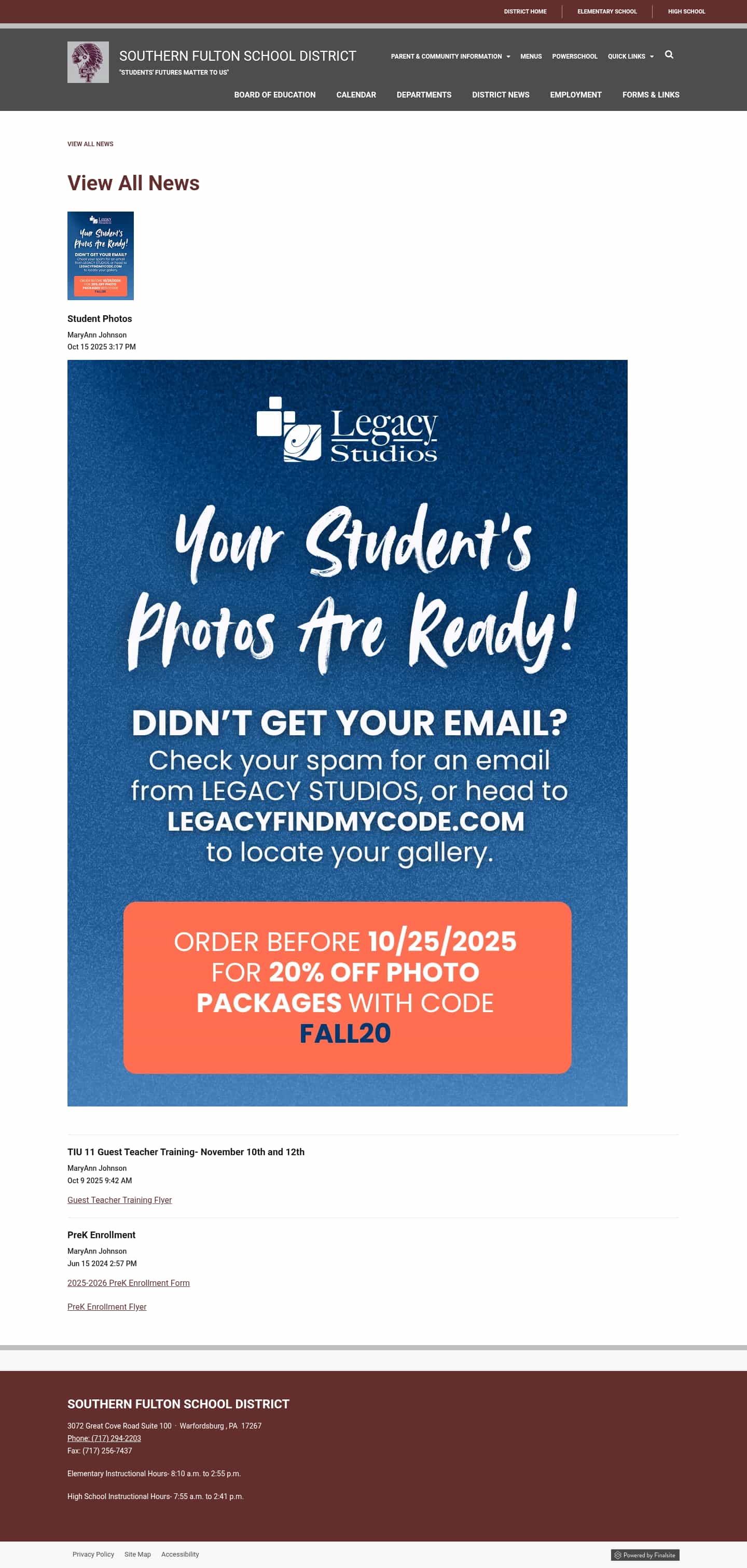Viewport: 747px width, 1568px height.
Task: Open the Privacy Policy
Action: click(x=93, y=1554)
